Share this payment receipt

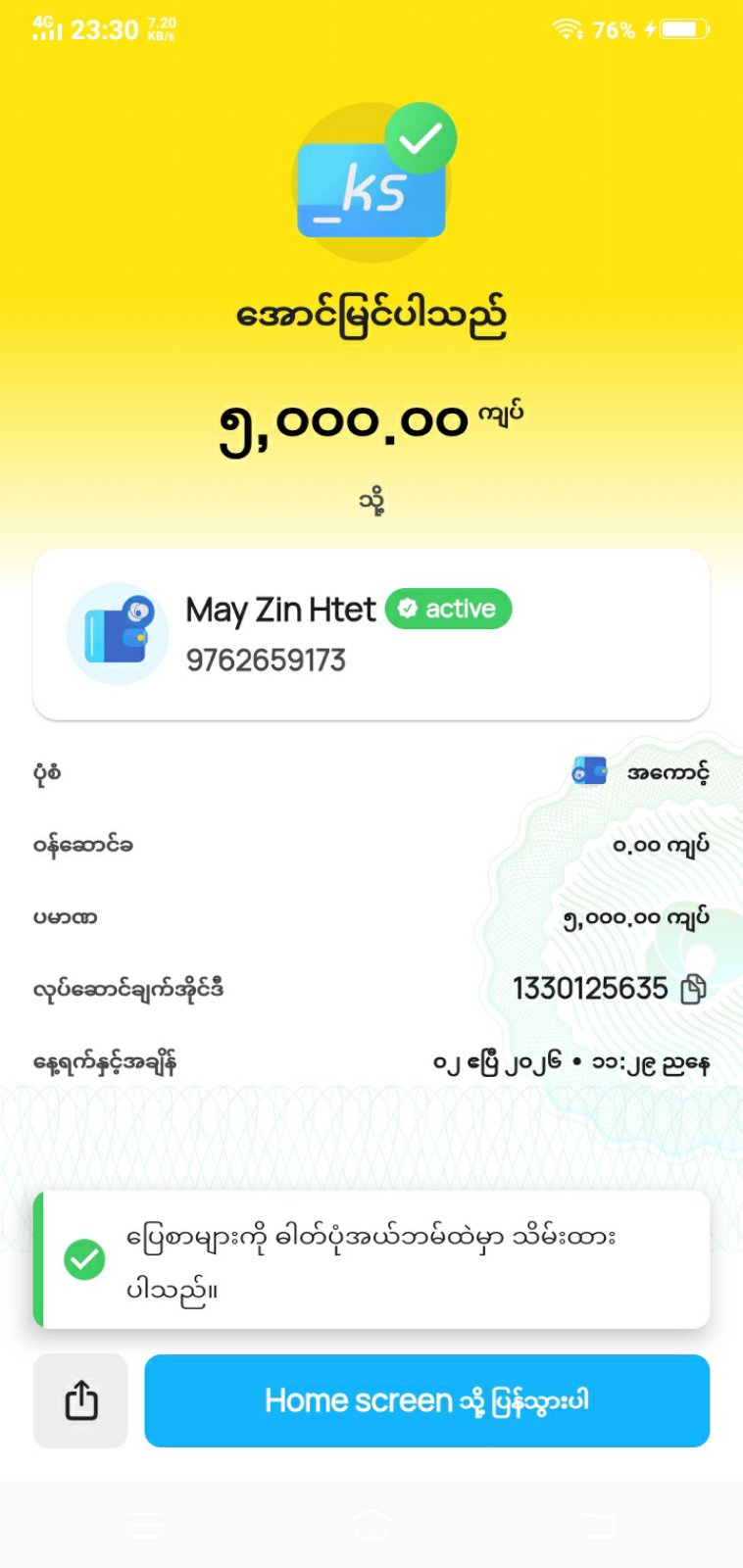point(80,1400)
